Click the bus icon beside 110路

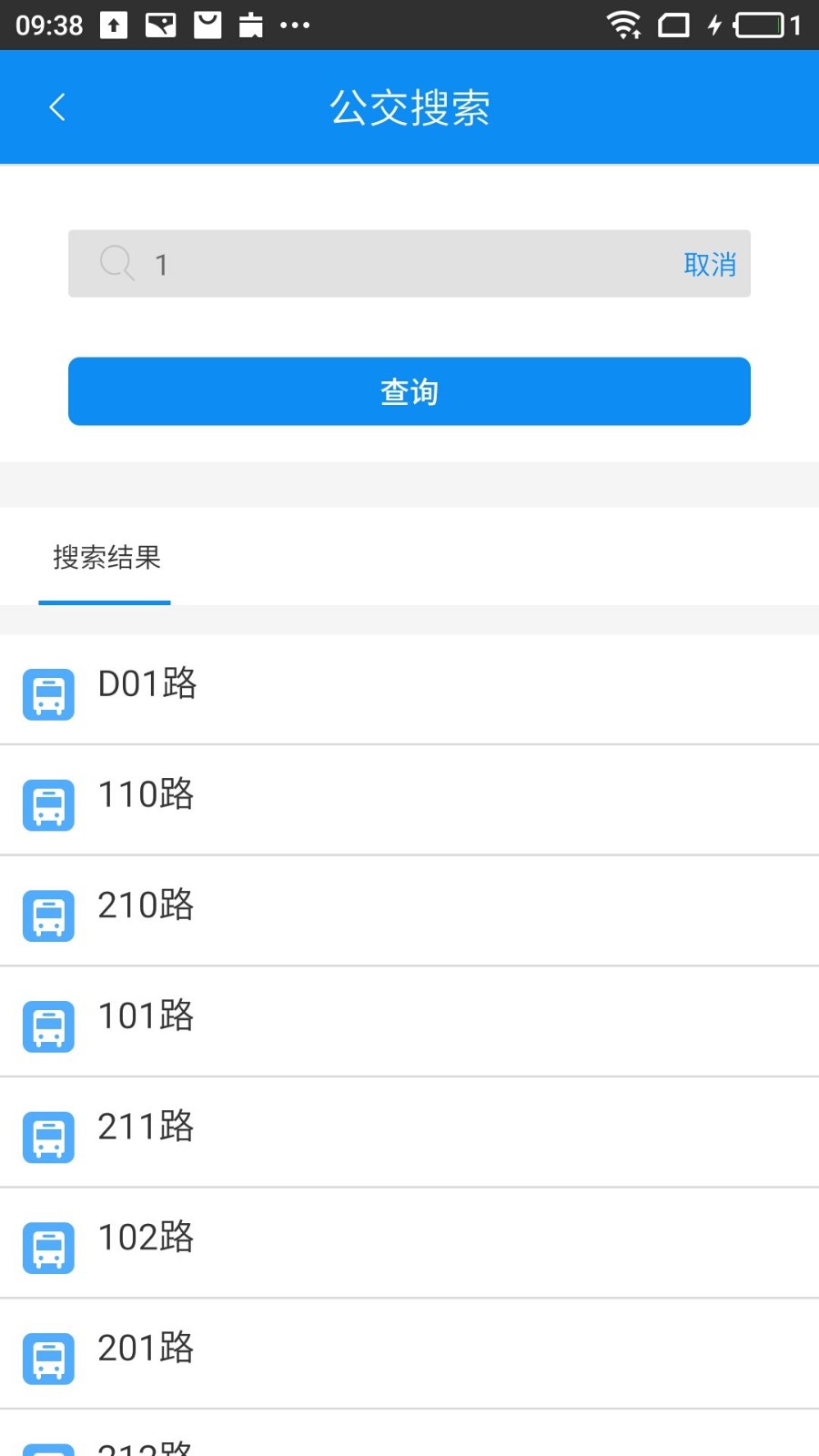click(47, 804)
